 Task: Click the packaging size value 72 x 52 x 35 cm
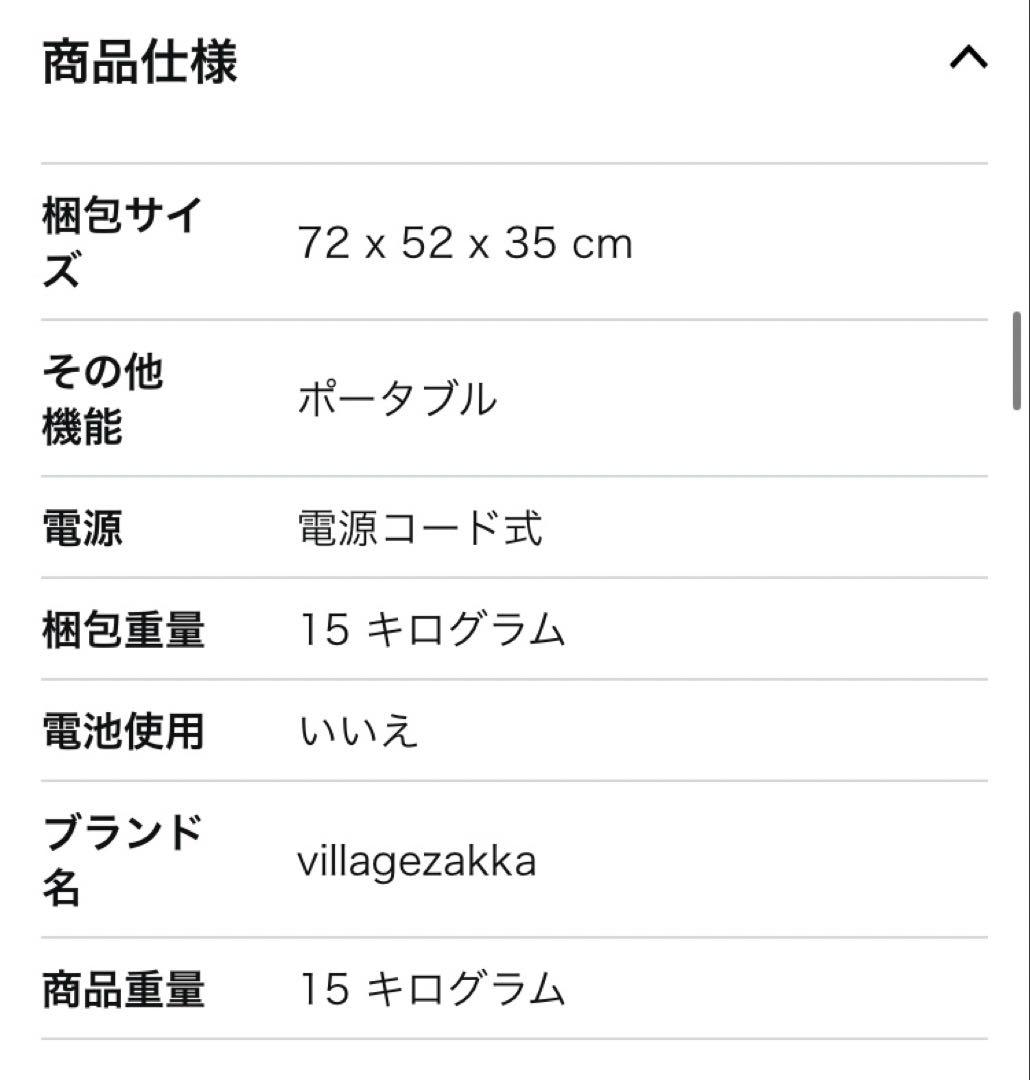click(x=464, y=243)
